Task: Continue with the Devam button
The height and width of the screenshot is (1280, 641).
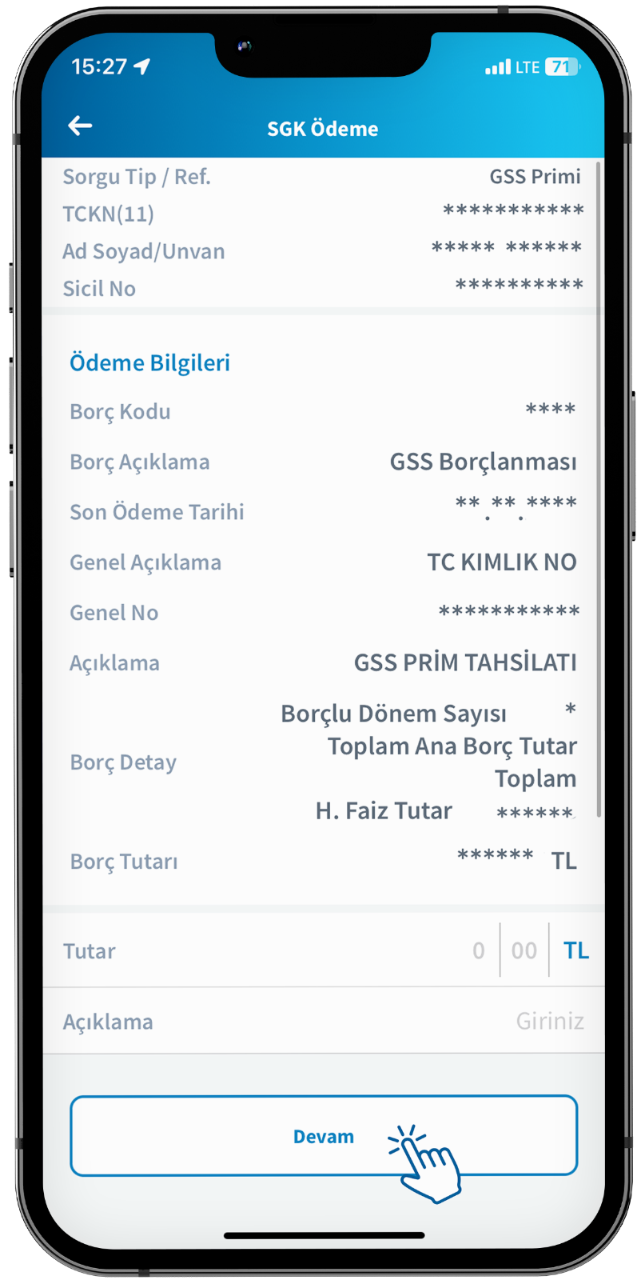Action: tap(323, 1136)
